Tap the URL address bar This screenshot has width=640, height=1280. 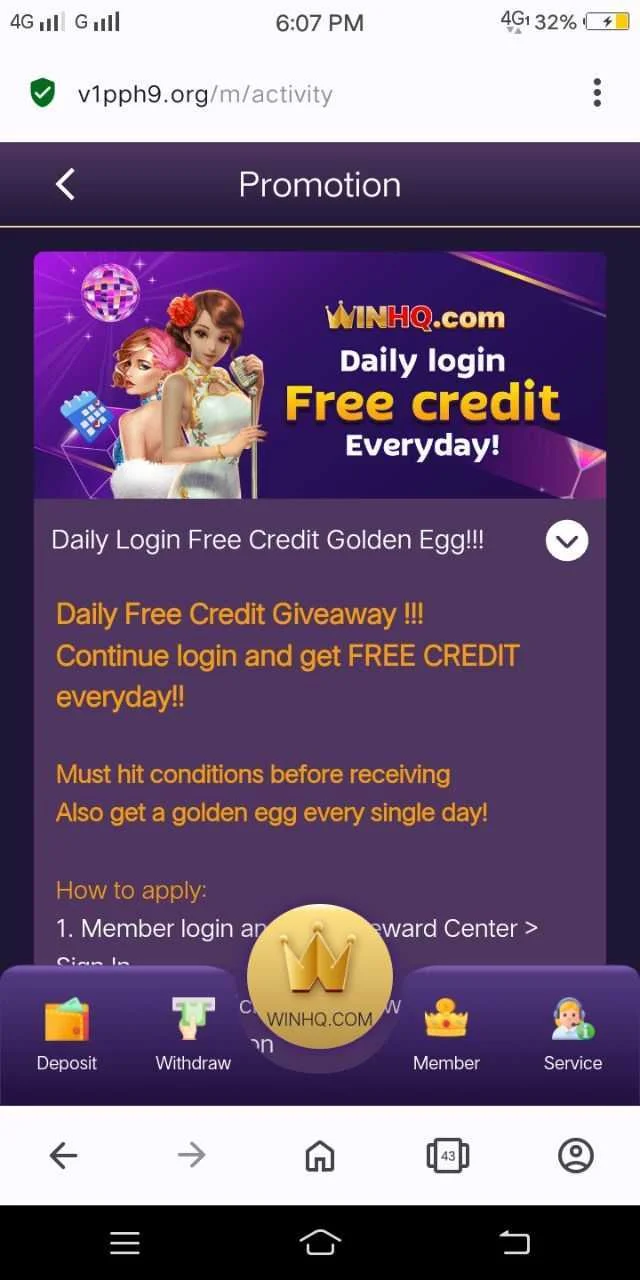click(x=300, y=94)
